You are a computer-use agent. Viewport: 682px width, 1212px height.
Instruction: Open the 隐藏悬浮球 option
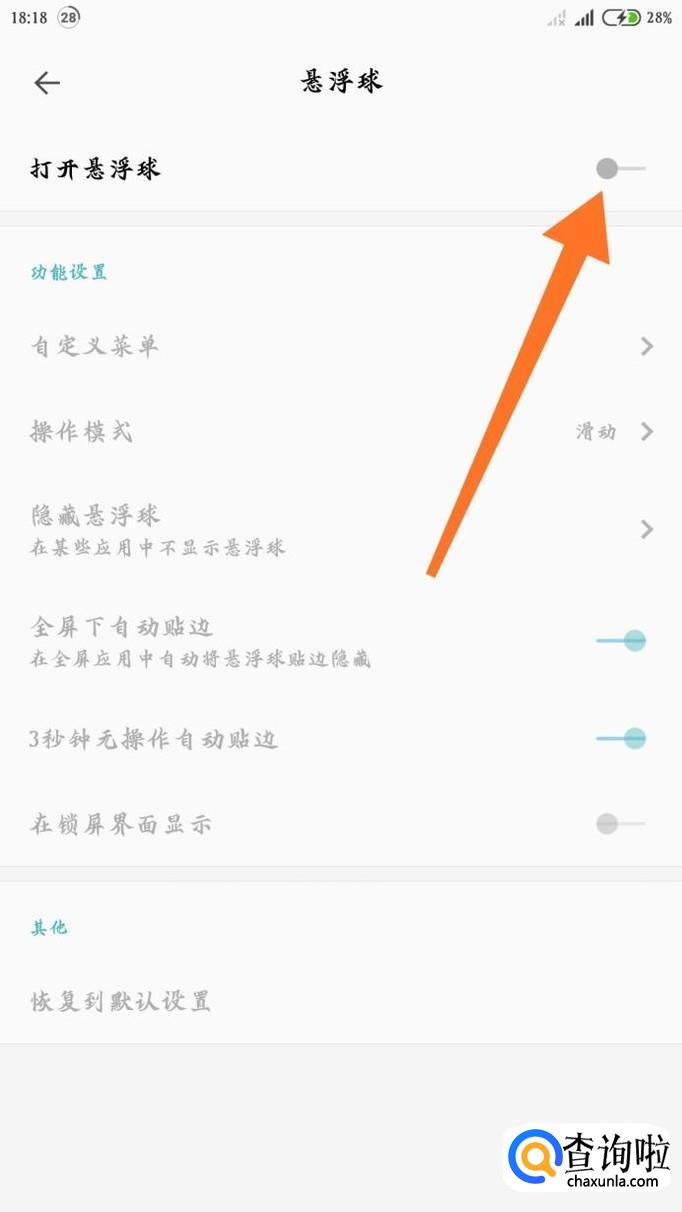pos(340,529)
